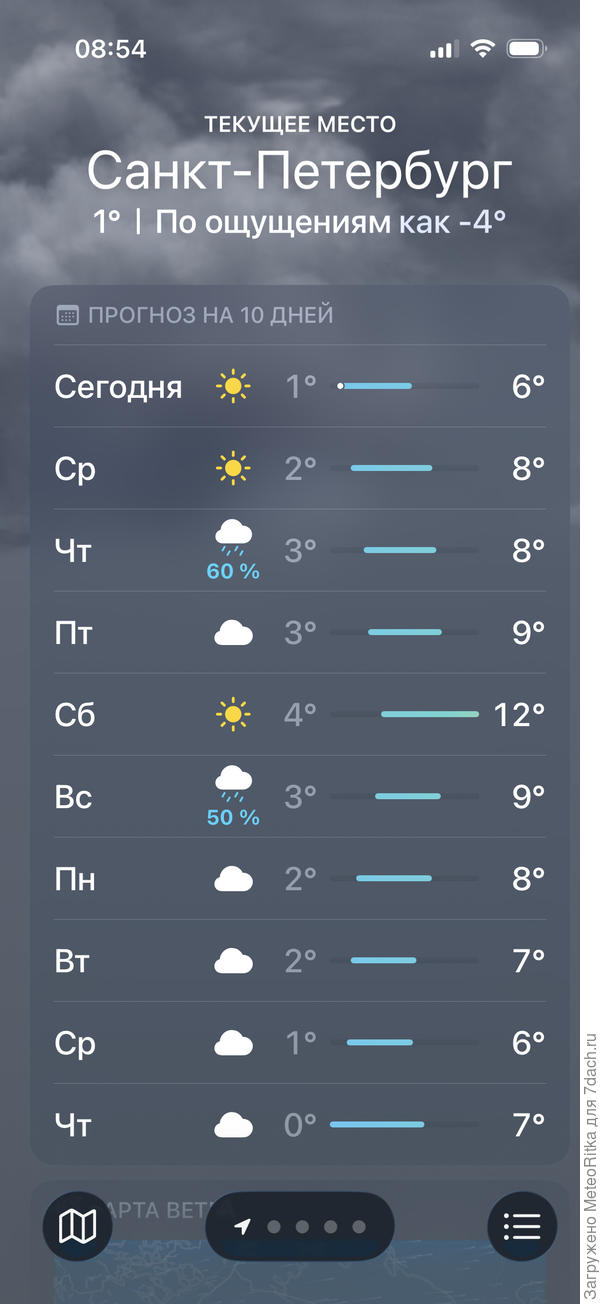Open Сб forecast with 12° high

(300, 714)
